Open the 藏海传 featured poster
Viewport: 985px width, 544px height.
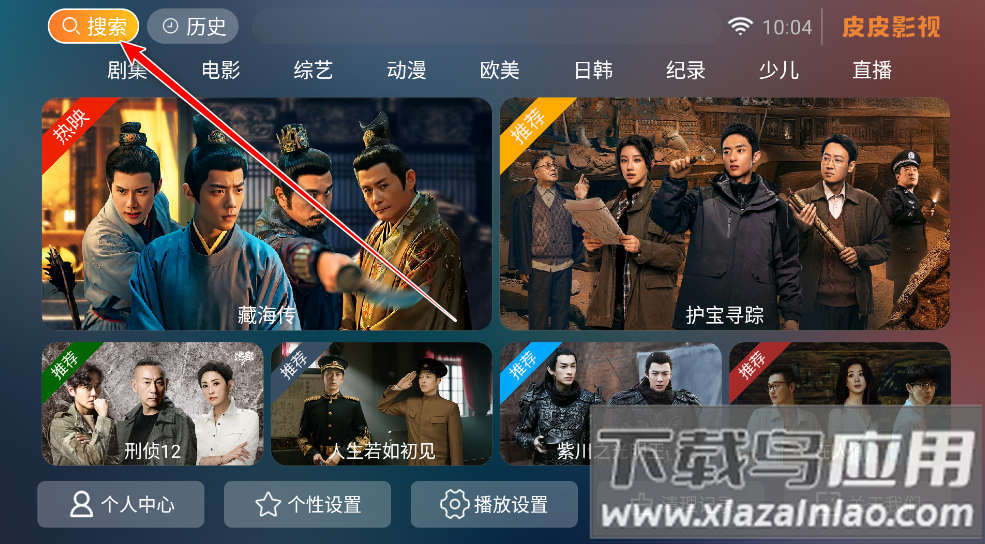point(266,213)
